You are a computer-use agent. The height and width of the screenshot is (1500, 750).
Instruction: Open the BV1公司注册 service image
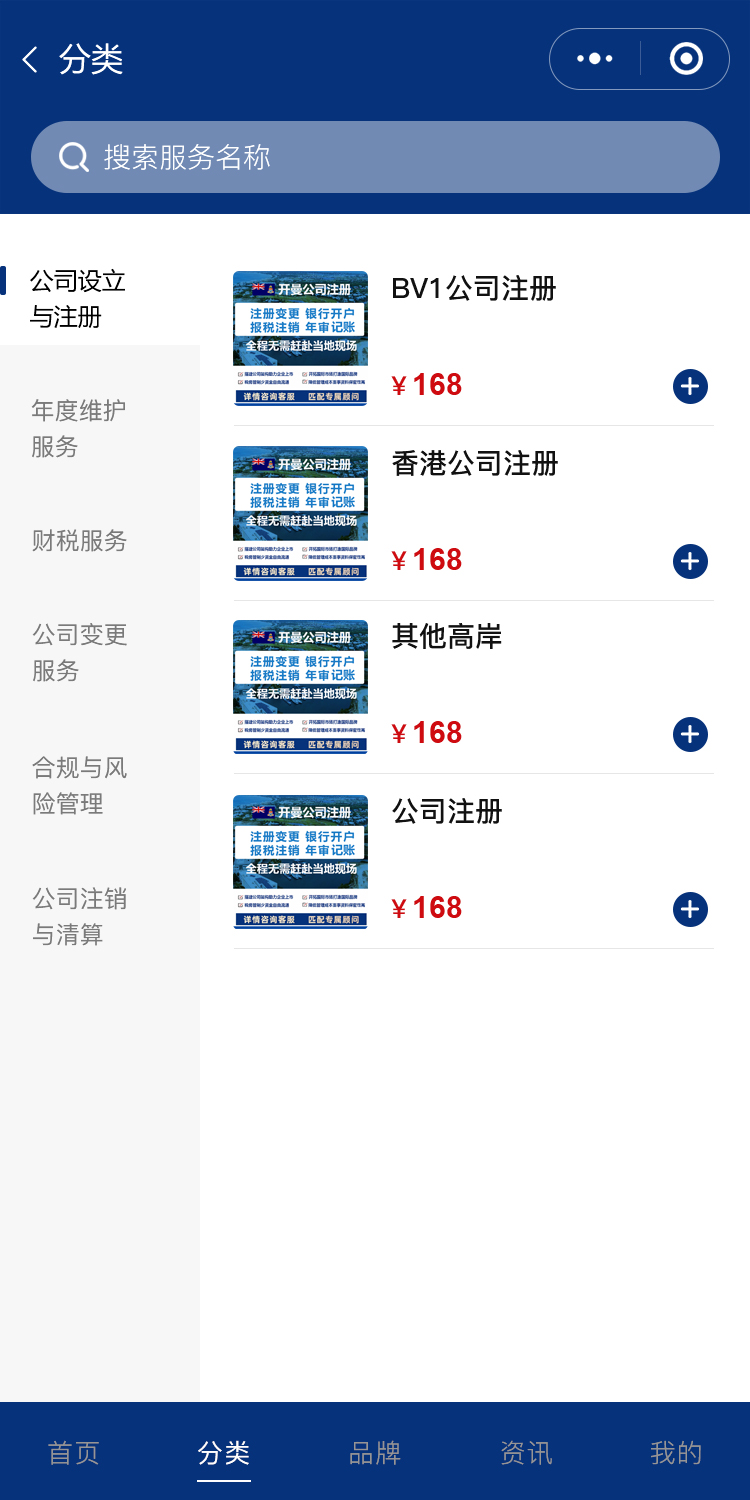pos(300,338)
